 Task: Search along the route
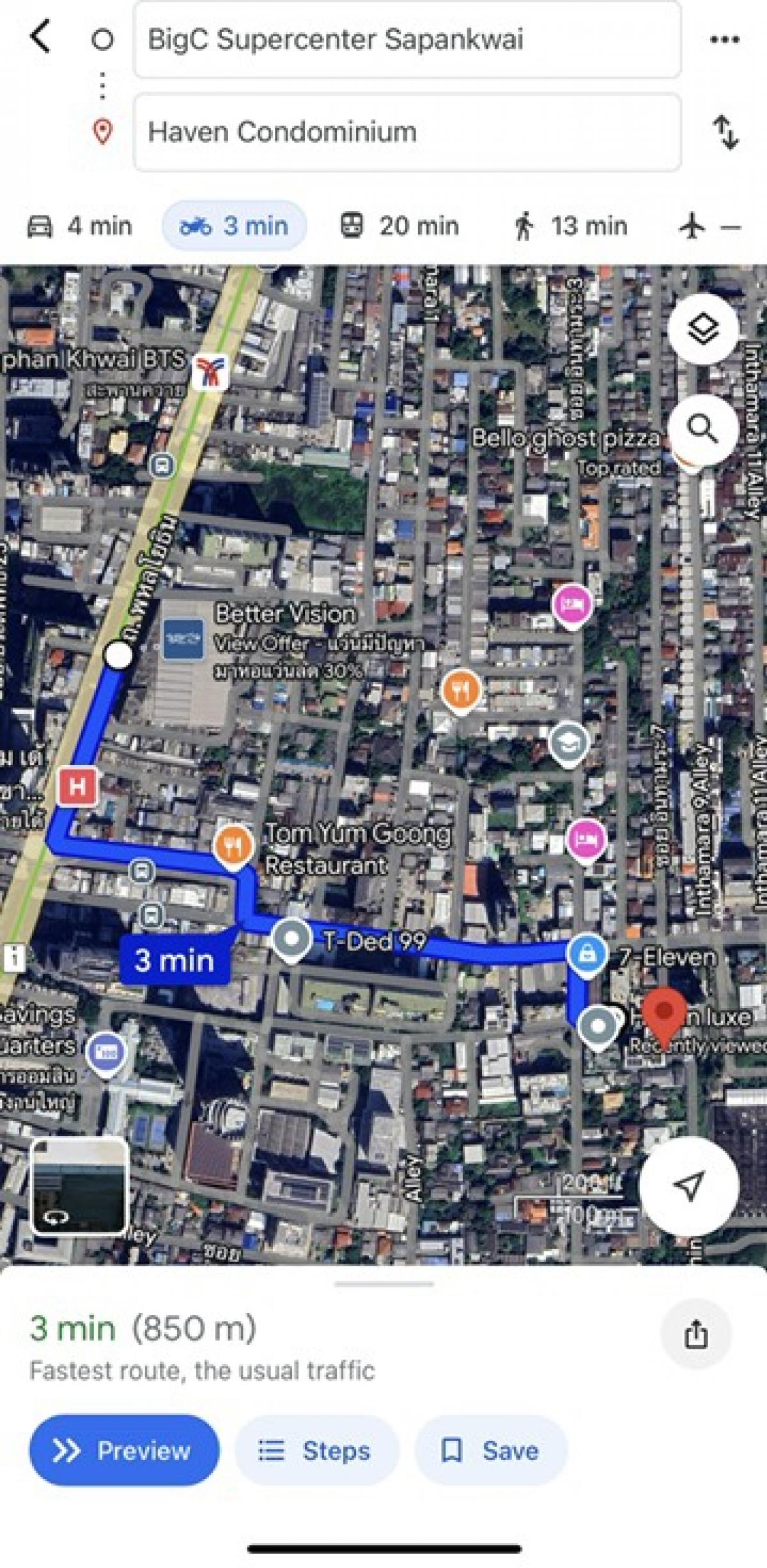click(x=703, y=428)
